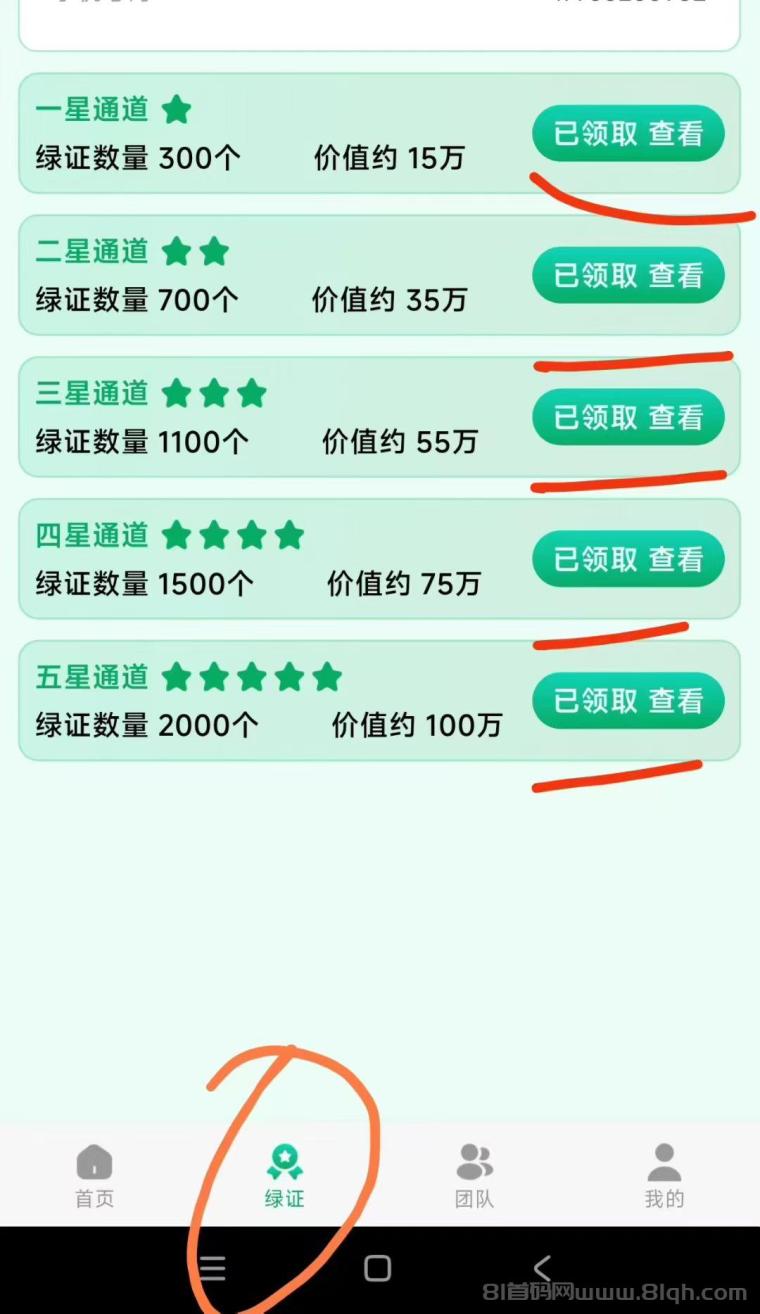Screen dimensions: 760x1314
Task: Check the 四星通道 已领取 查看 button
Action: [628, 559]
